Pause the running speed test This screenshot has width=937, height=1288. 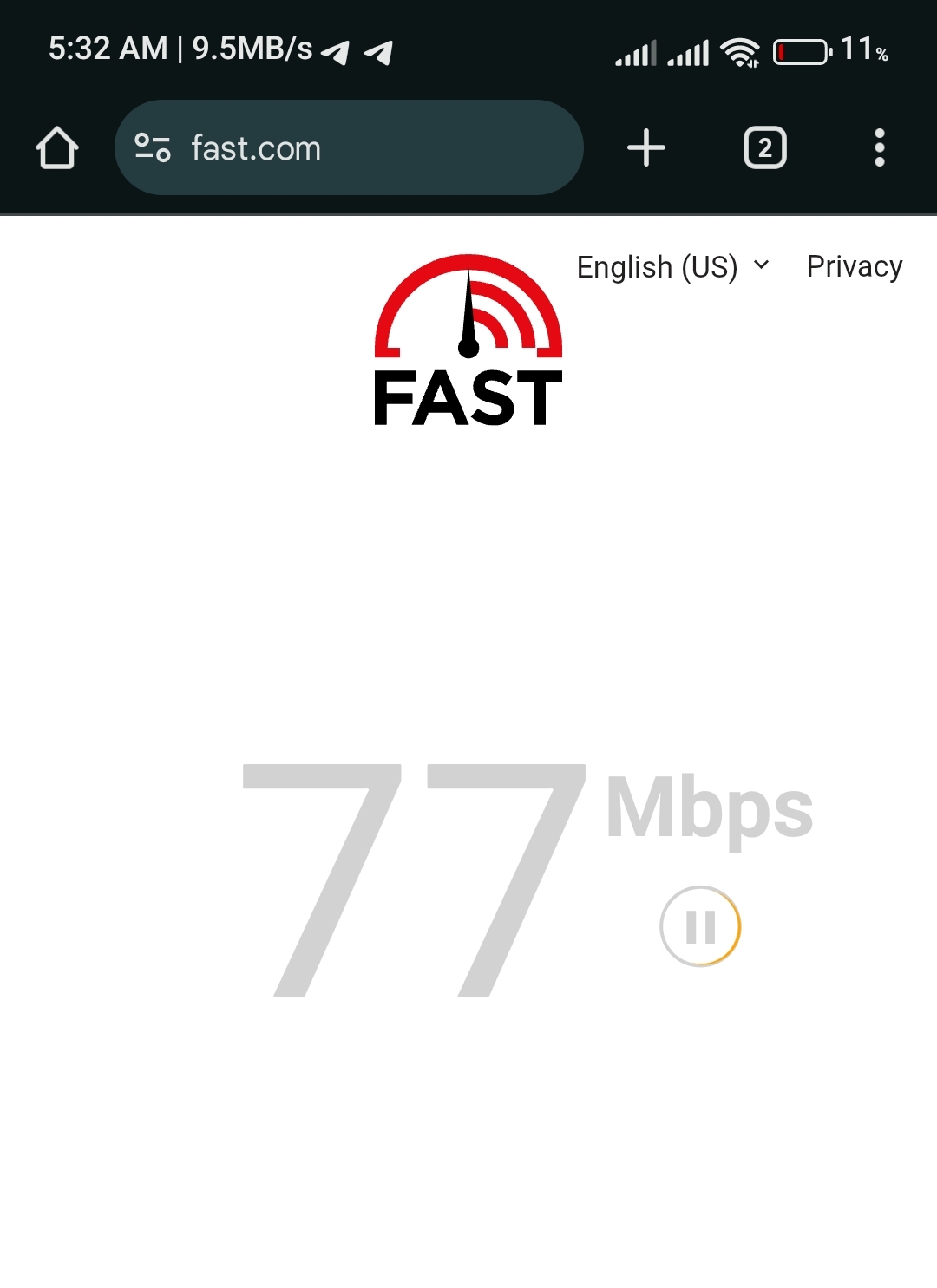point(700,926)
